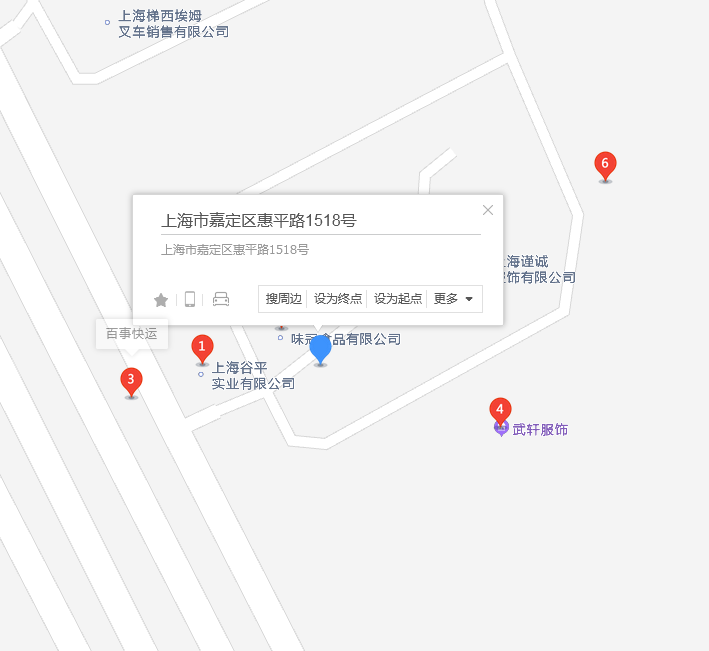The image size is (709, 651).
Task: Choose 设为起点 as starting point
Action: [x=397, y=299]
